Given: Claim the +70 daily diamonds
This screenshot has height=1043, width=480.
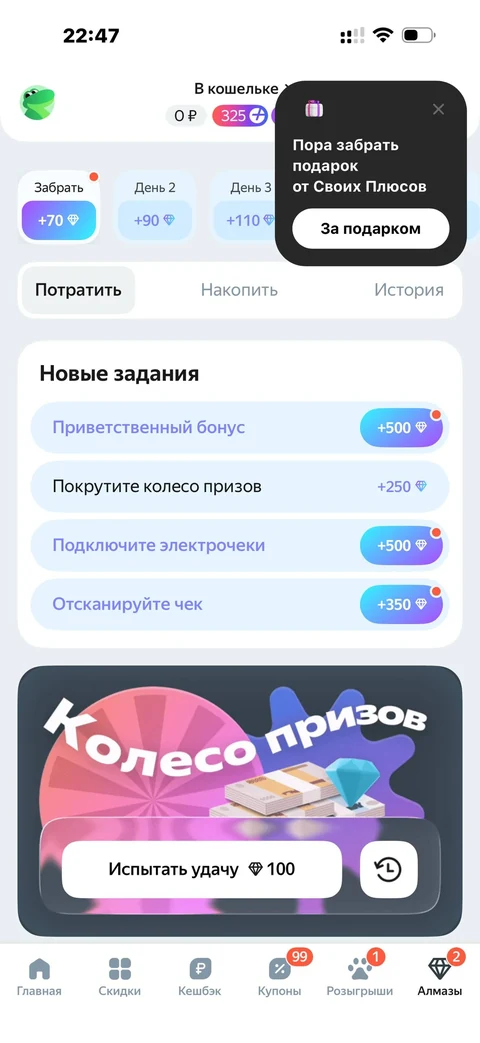Looking at the screenshot, I should point(59,220).
